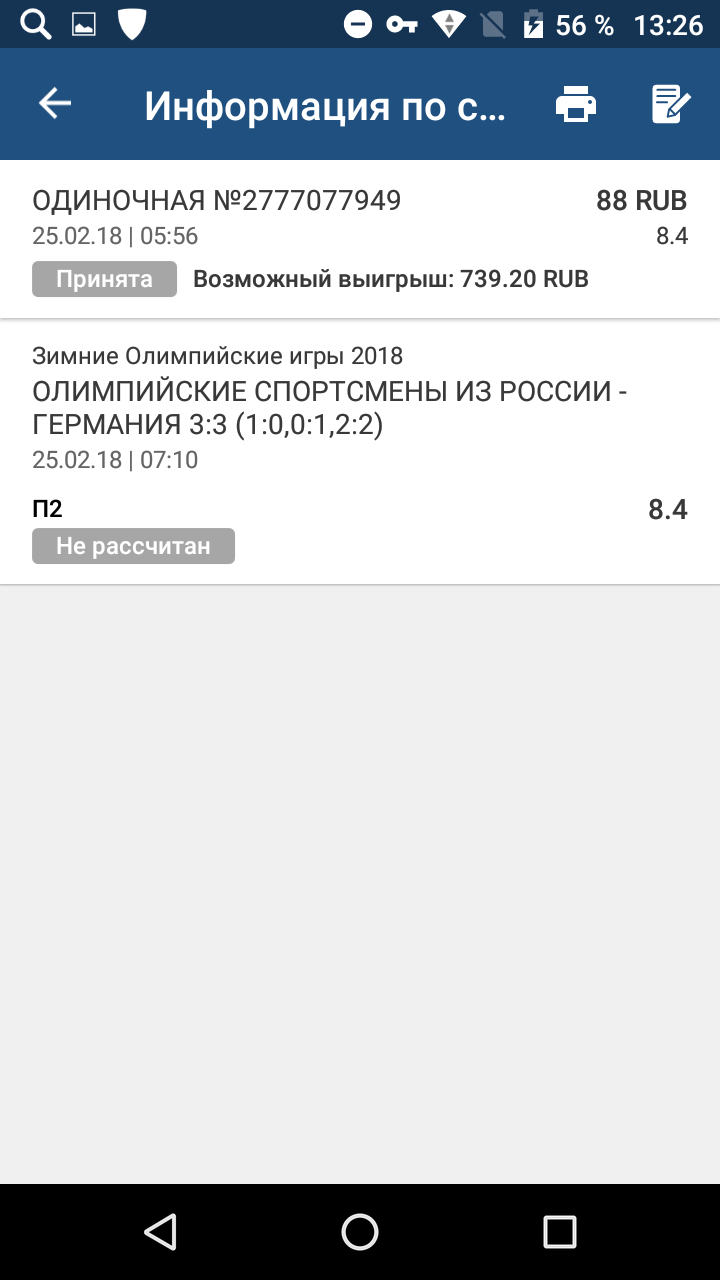Image resolution: width=720 pixels, height=1280 pixels.
Task: Open the print dialog for this bet slip
Action: click(575, 104)
